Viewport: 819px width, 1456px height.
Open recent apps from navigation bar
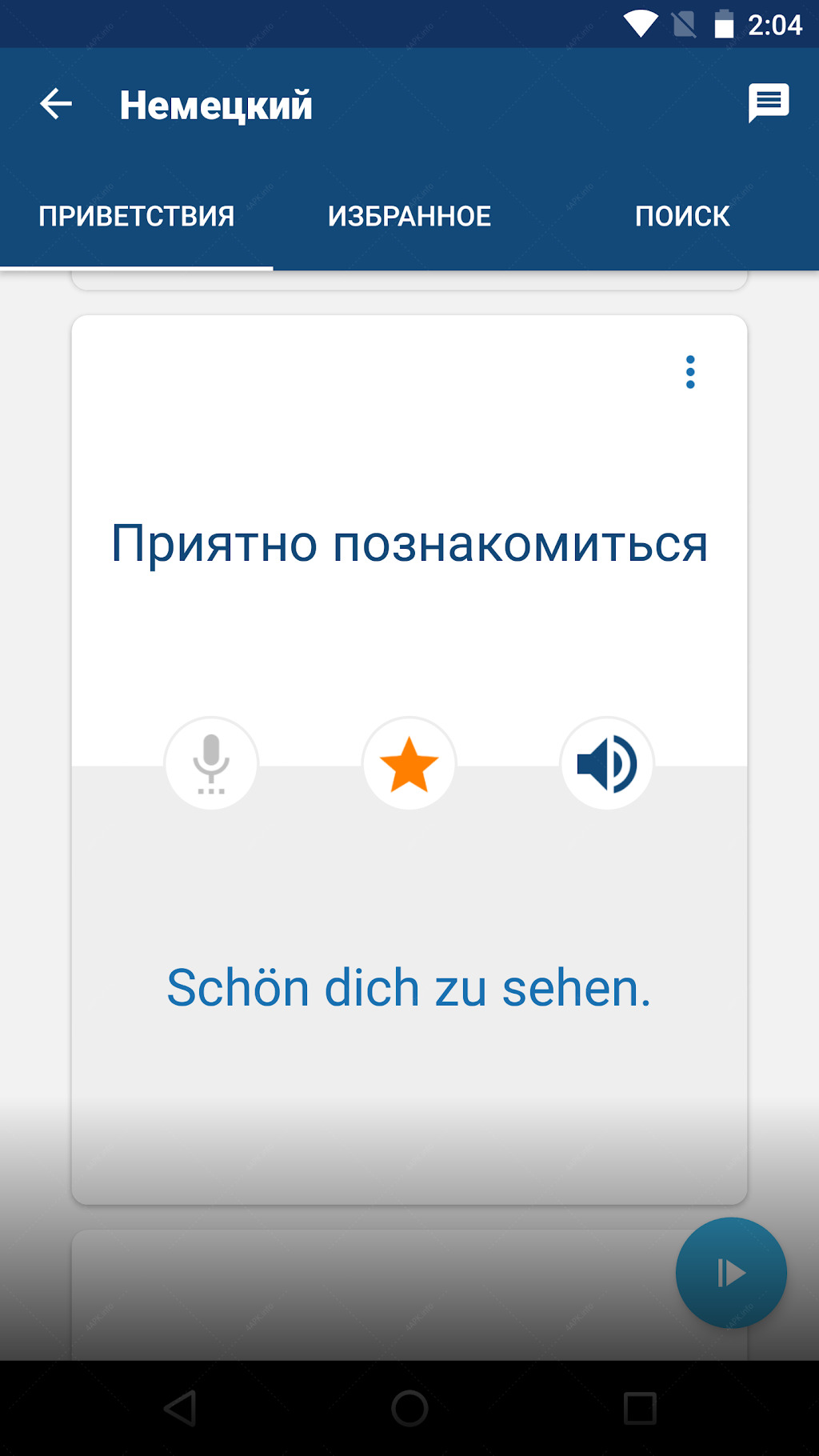pos(640,1408)
